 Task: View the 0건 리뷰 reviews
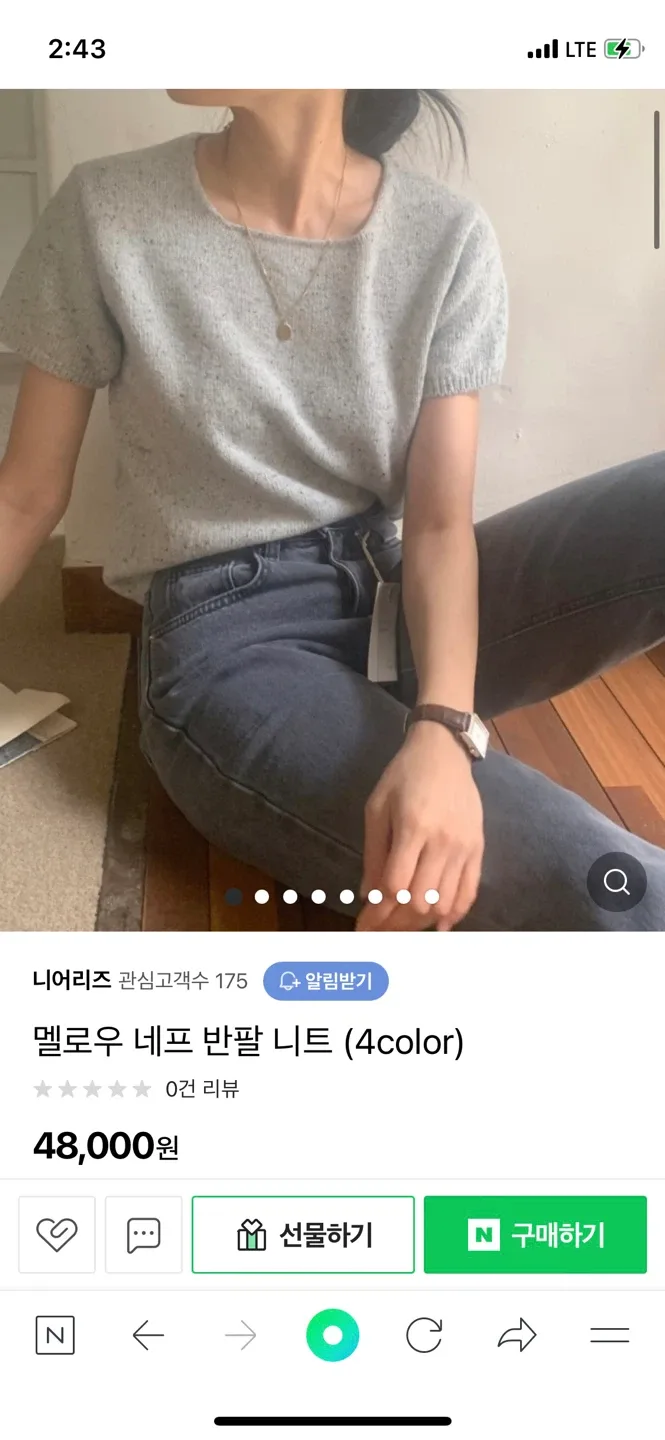coord(202,1089)
